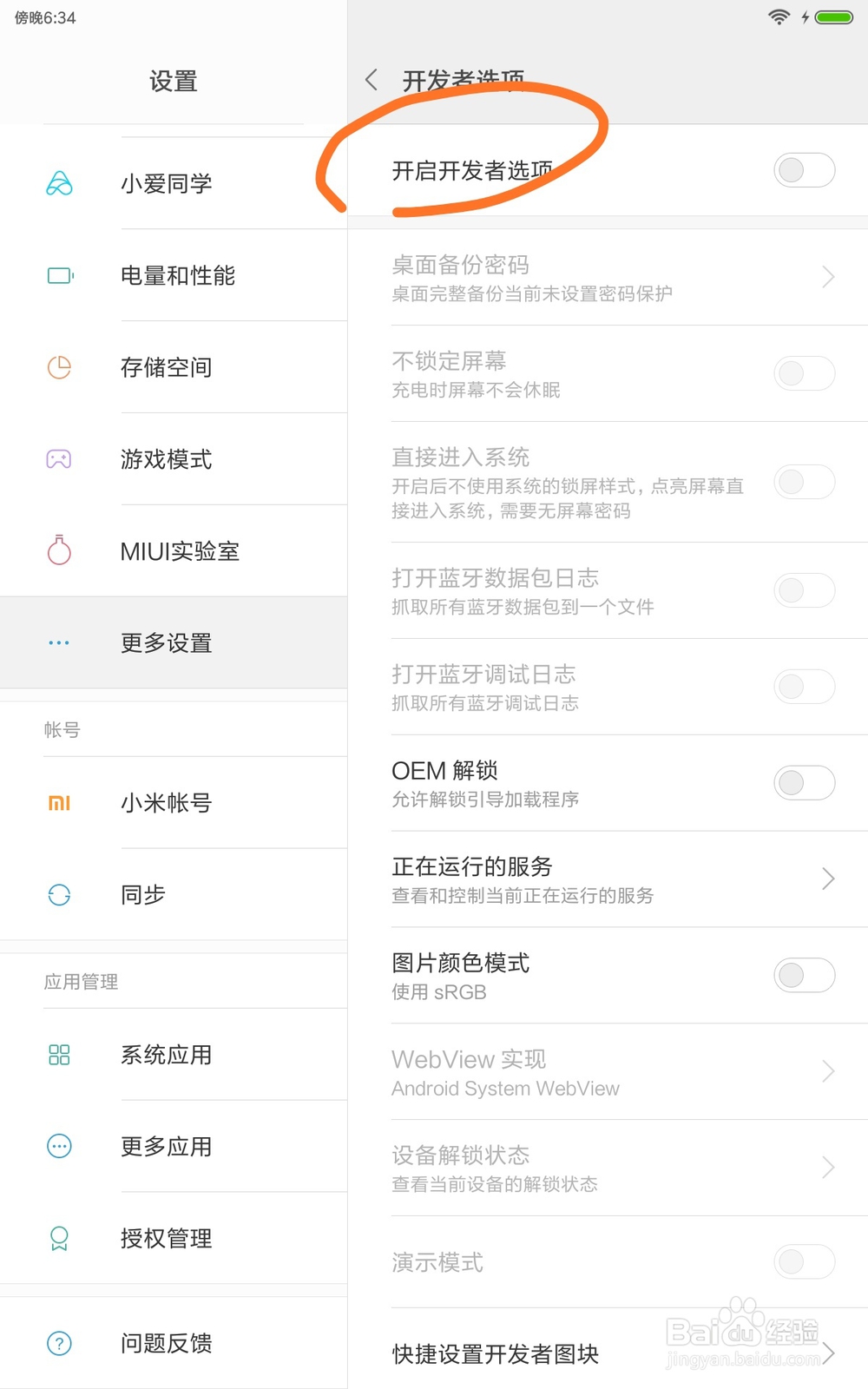Tap the Wi-Fi icon in status bar
The width and height of the screenshot is (868, 1389).
point(779,16)
